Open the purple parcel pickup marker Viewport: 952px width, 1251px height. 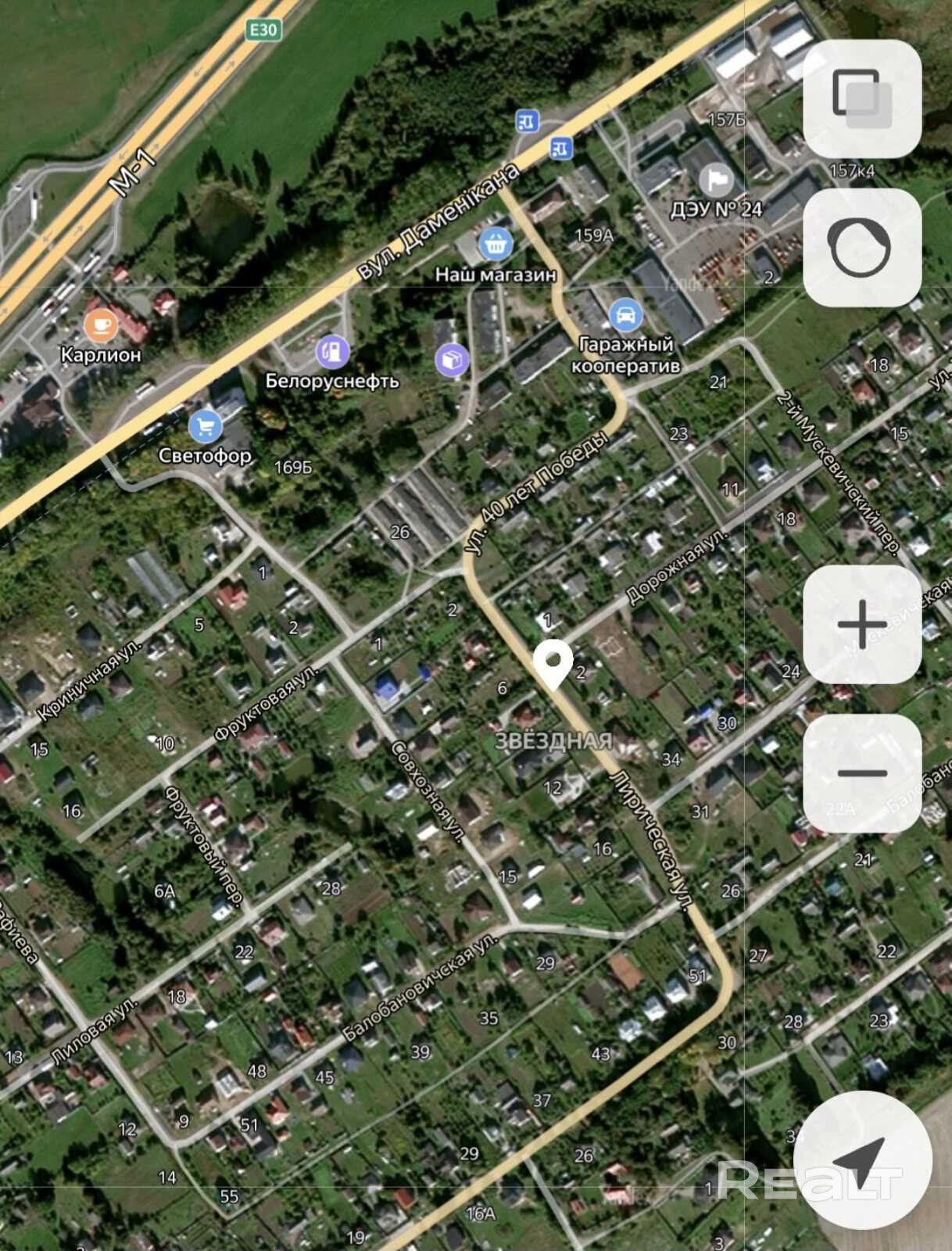[x=452, y=360]
